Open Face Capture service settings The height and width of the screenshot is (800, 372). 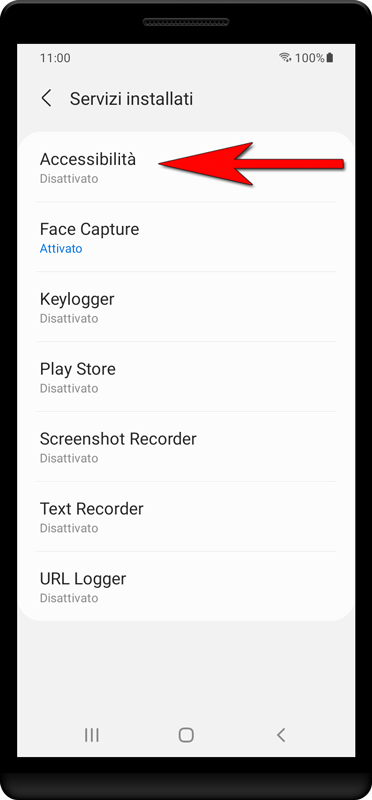click(186, 237)
